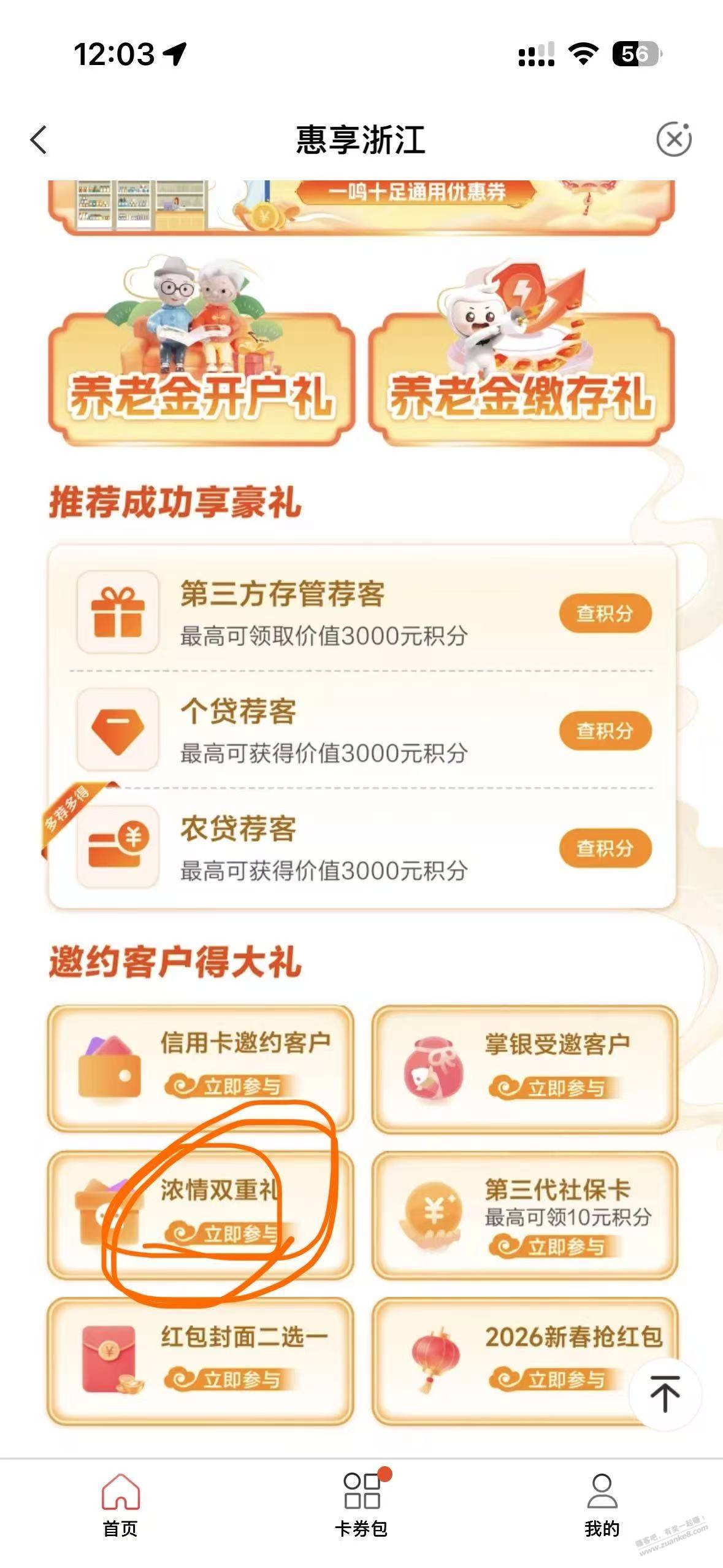Jump back to top of page
The width and height of the screenshot is (723, 1568).
tap(665, 1394)
